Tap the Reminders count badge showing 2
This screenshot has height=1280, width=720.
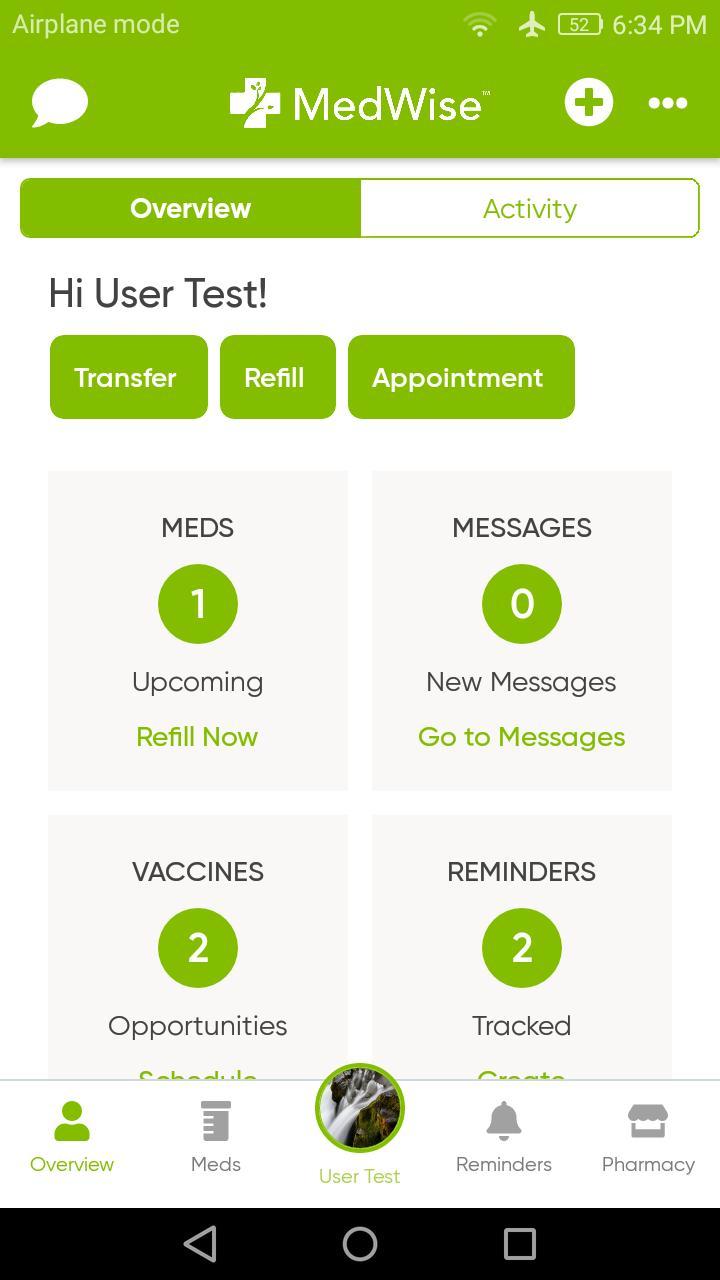click(521, 947)
